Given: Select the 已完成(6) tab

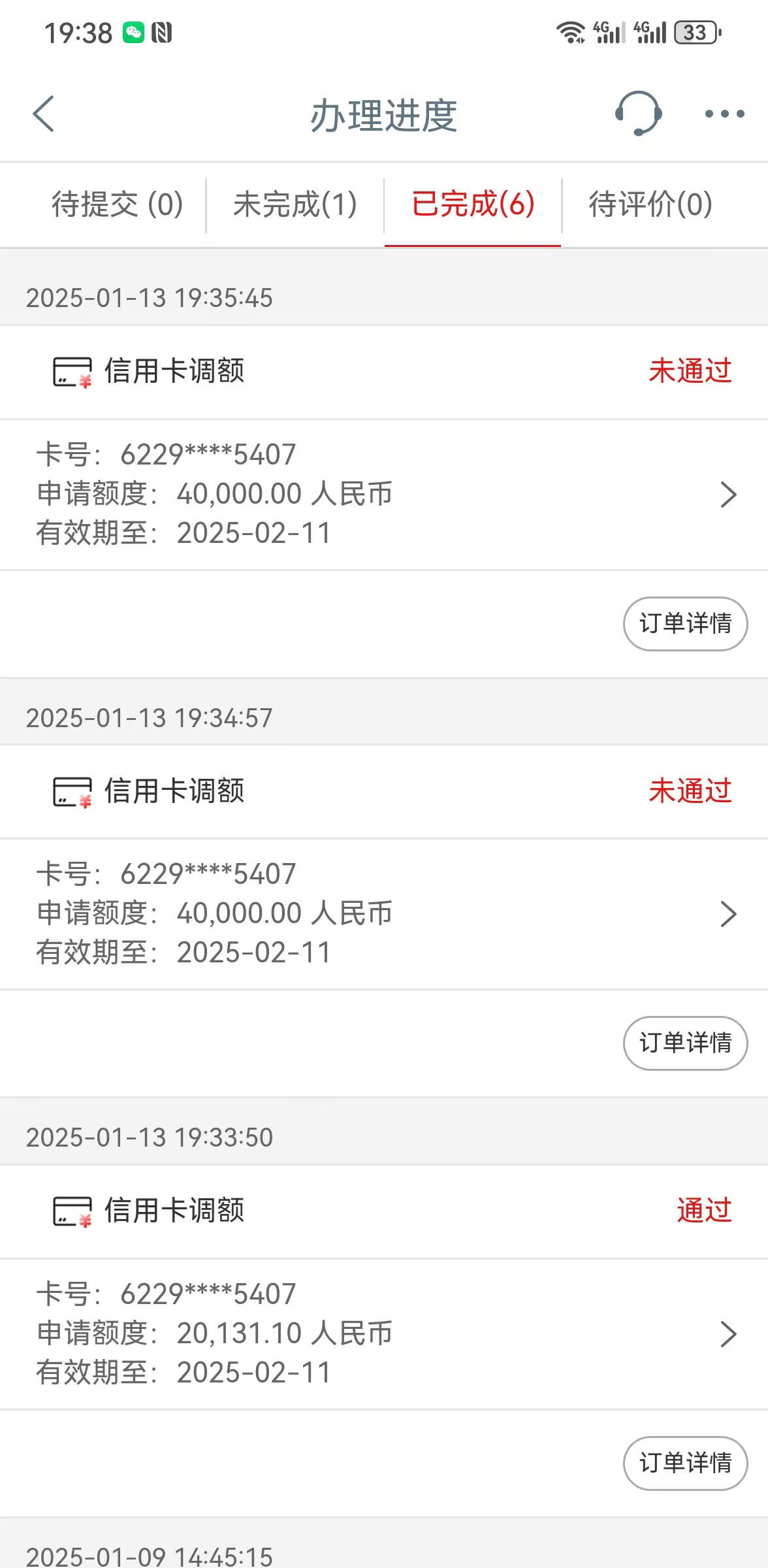Looking at the screenshot, I should [473, 204].
